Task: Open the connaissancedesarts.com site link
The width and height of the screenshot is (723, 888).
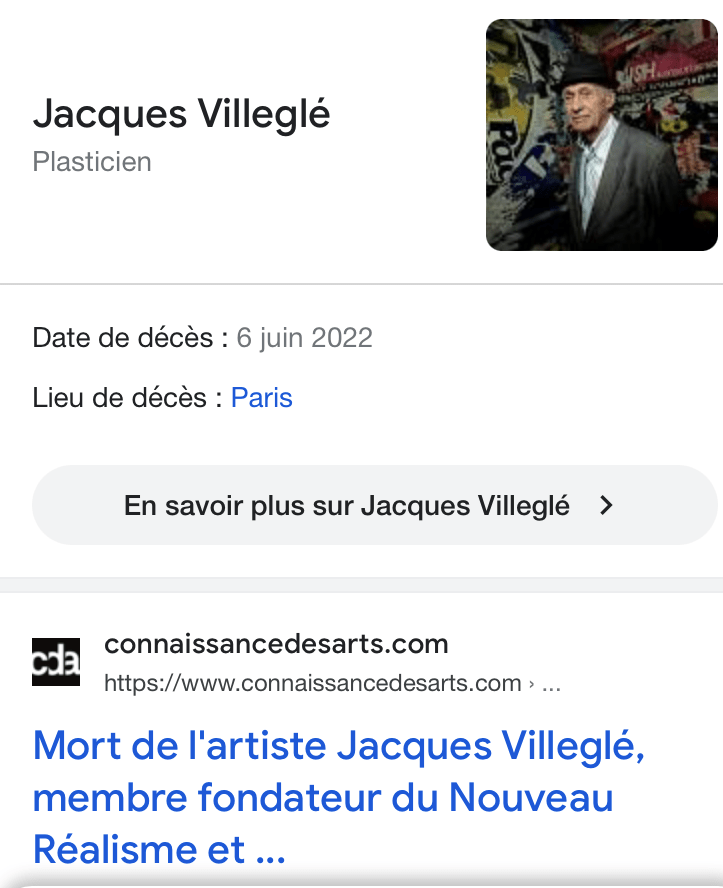Action: 276,644
